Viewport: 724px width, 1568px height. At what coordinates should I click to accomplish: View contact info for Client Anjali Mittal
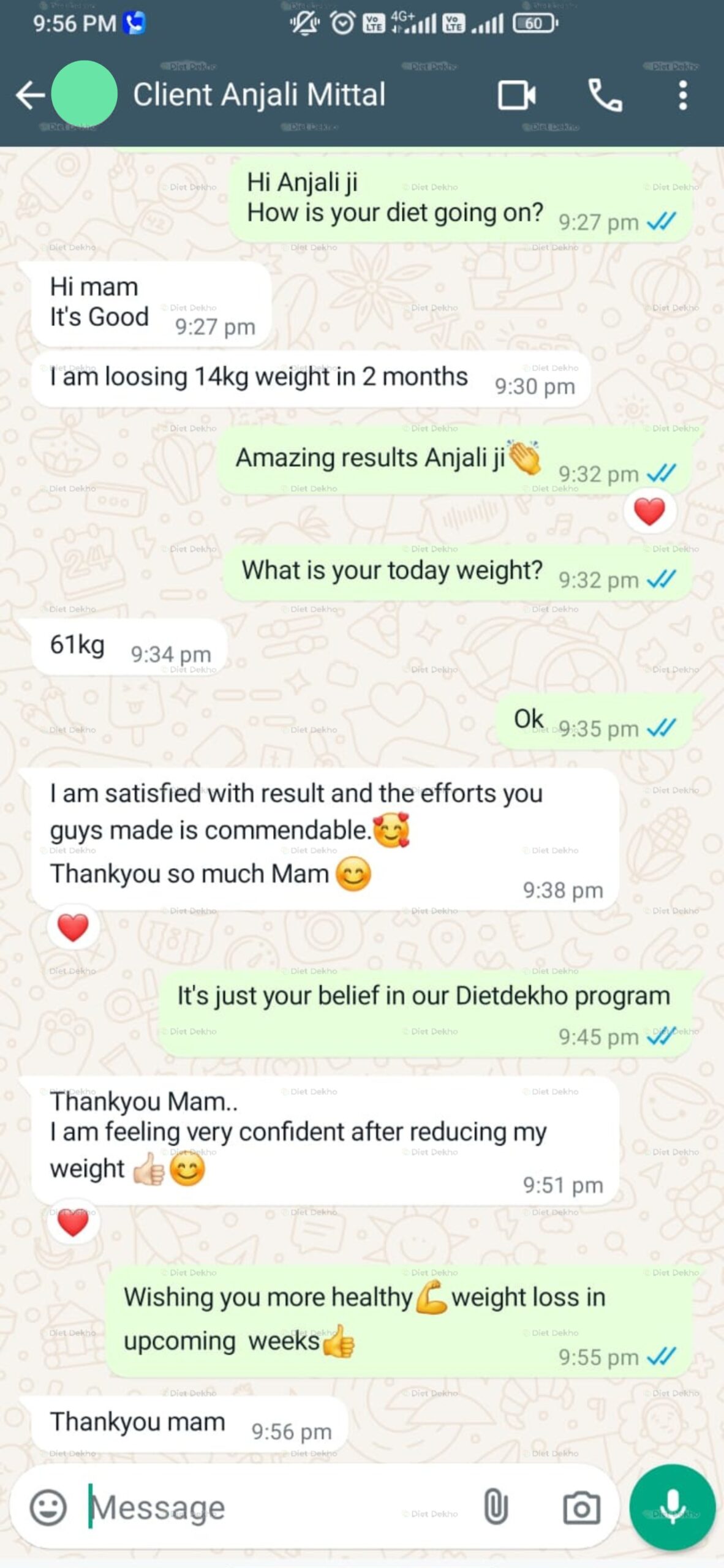[x=259, y=95]
